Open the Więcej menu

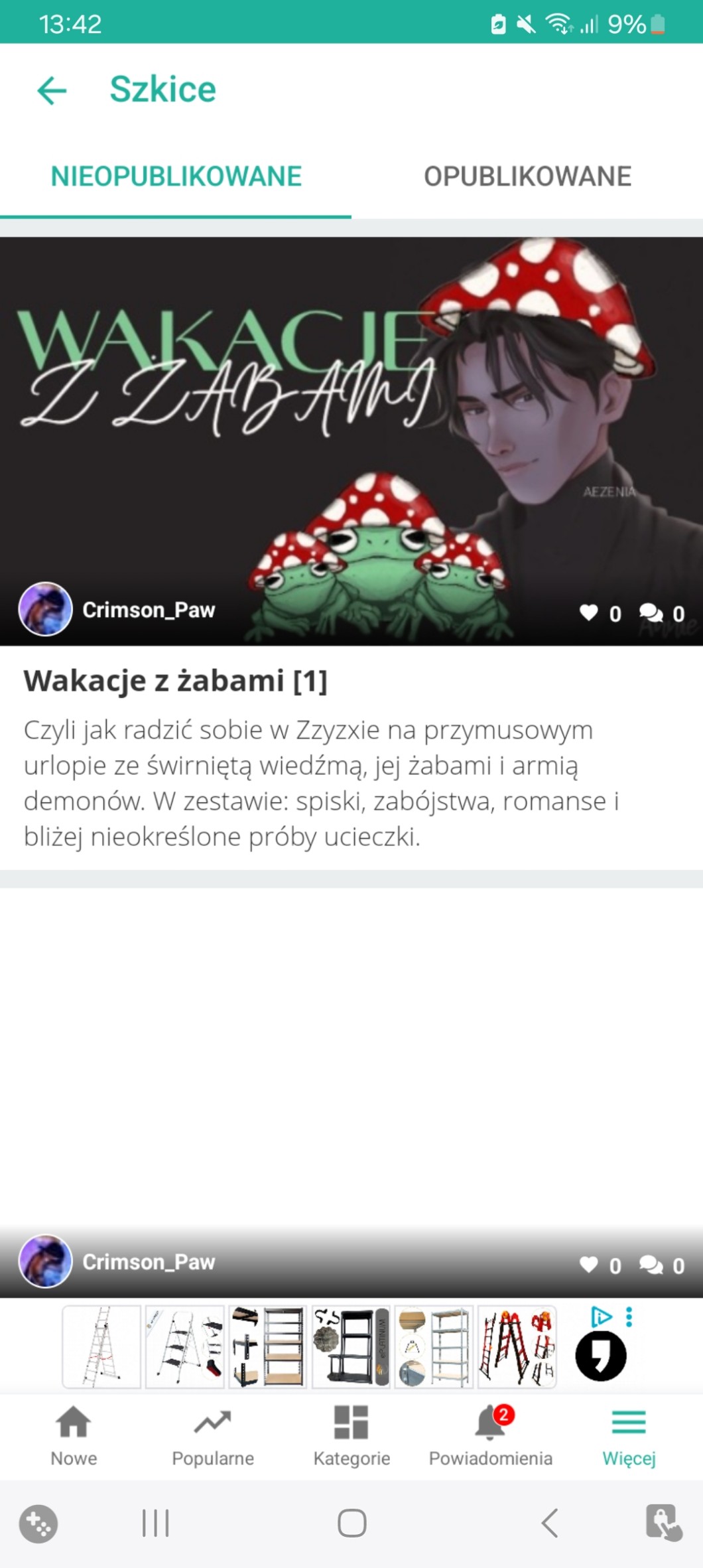(x=629, y=1435)
